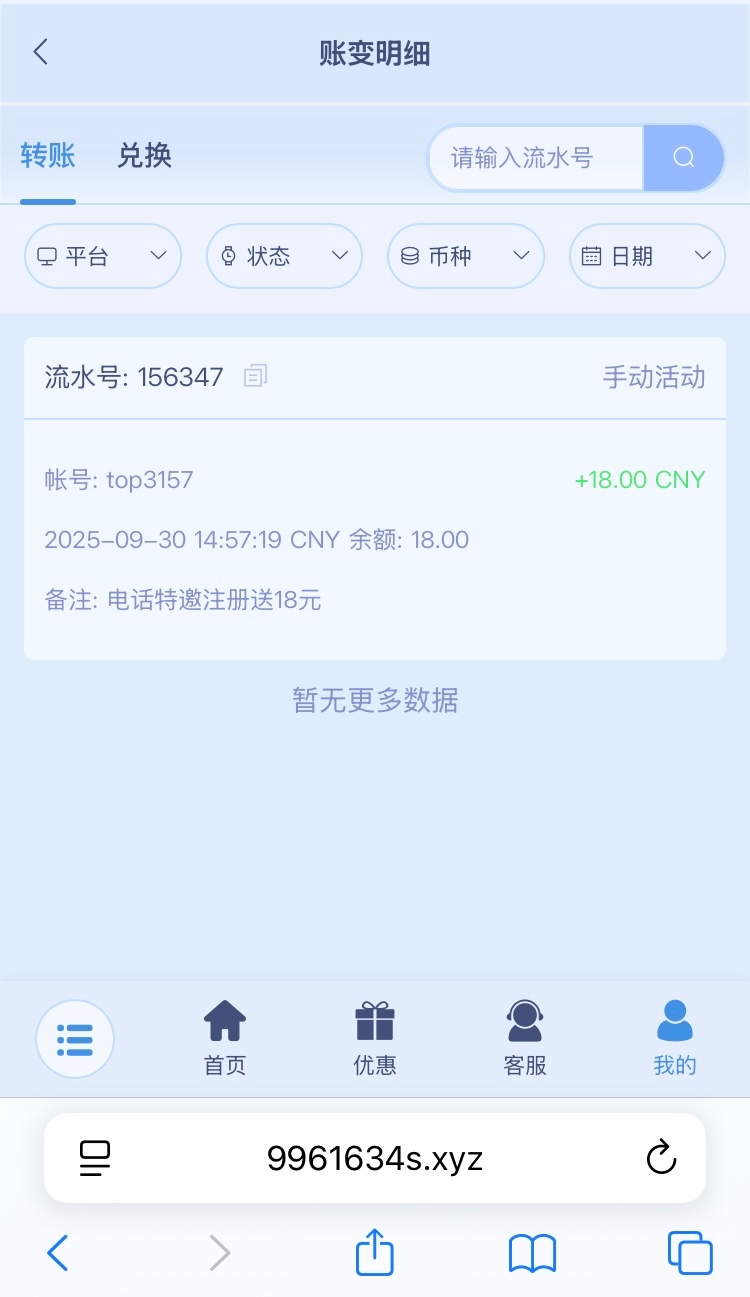The height and width of the screenshot is (1297, 750).
Task: Choose a currency via 币种 dropdown
Action: tap(465, 256)
